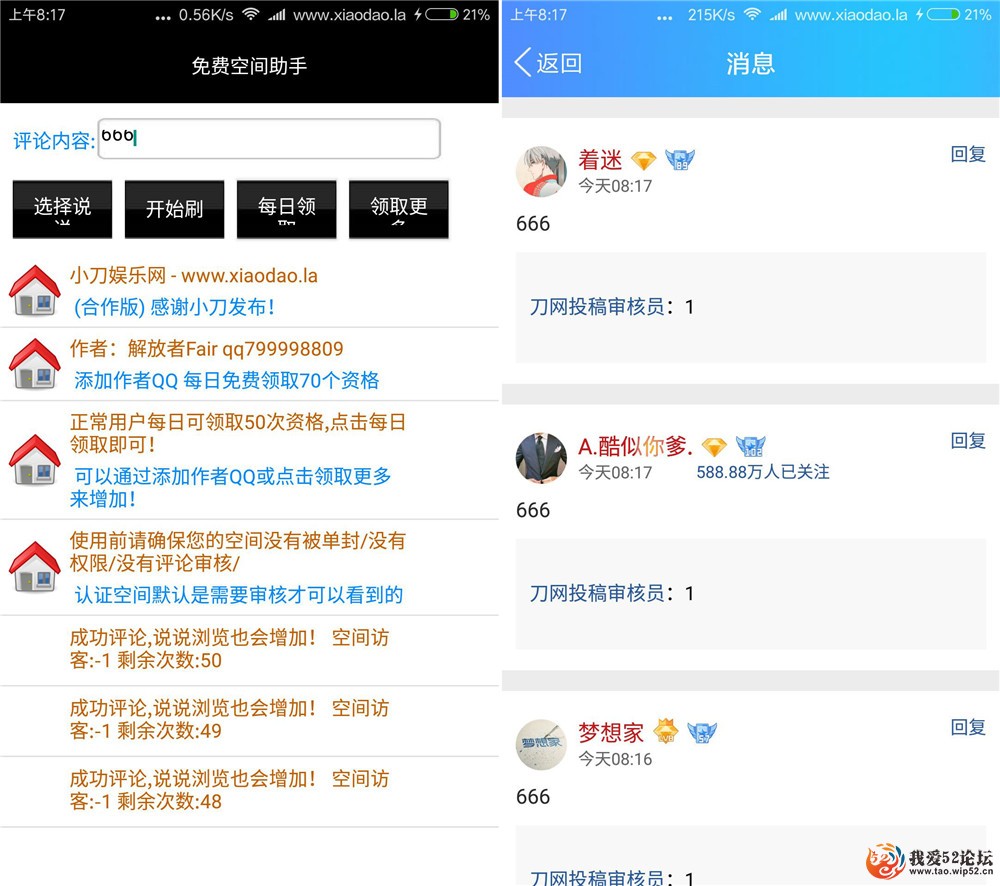Screen dimensions: 1000x886
Task: Reply to 着迷's 666 comment
Action: tap(967, 154)
